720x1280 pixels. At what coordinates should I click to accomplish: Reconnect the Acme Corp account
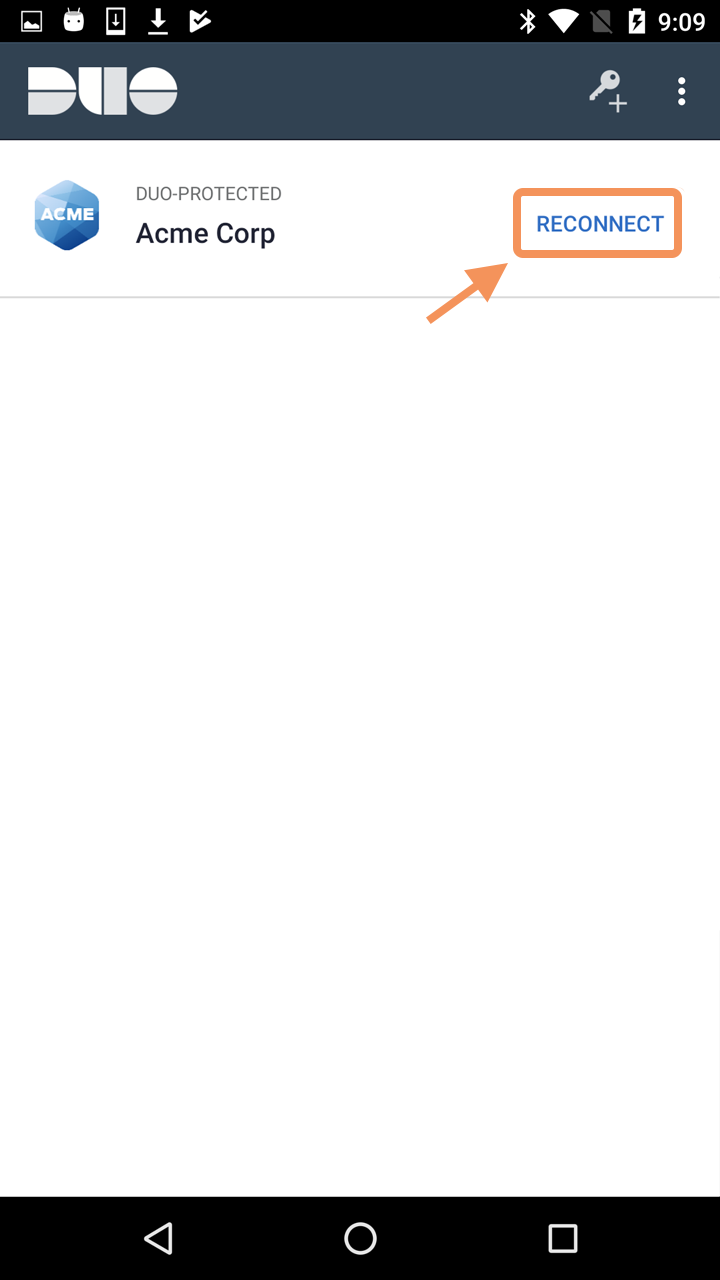(x=599, y=224)
